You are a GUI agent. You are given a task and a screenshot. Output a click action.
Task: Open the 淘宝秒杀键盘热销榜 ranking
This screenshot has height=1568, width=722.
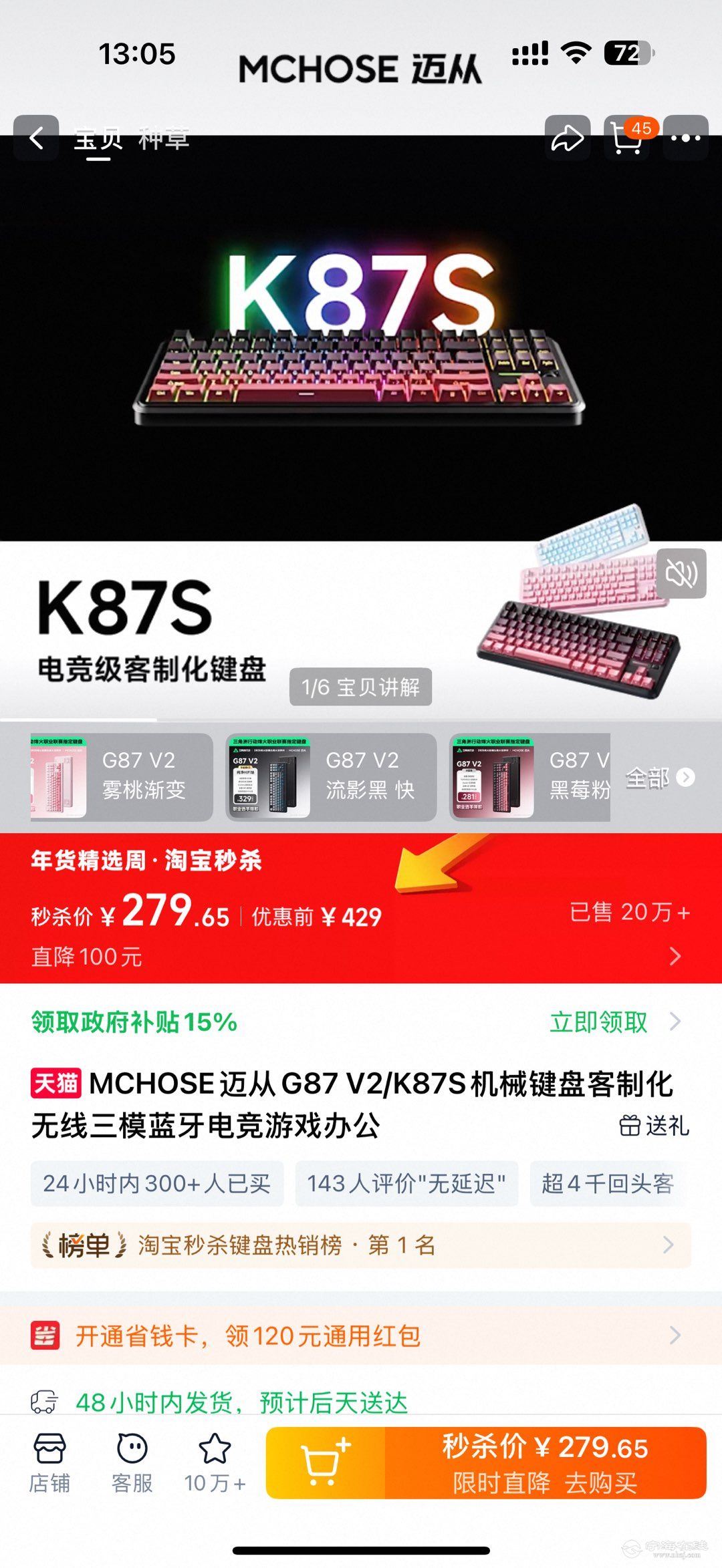click(x=360, y=1245)
